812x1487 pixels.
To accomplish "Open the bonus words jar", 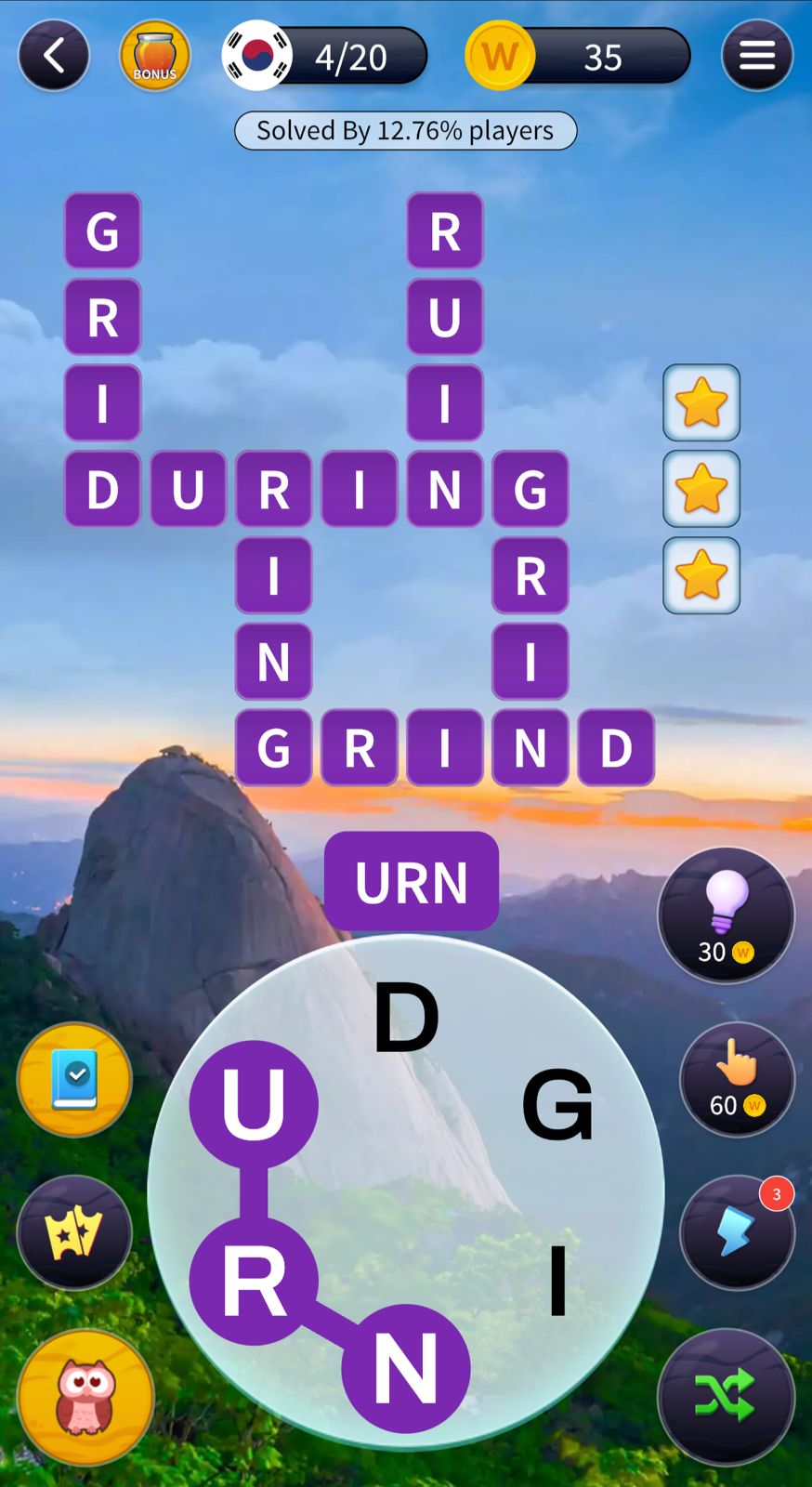I will (x=154, y=56).
